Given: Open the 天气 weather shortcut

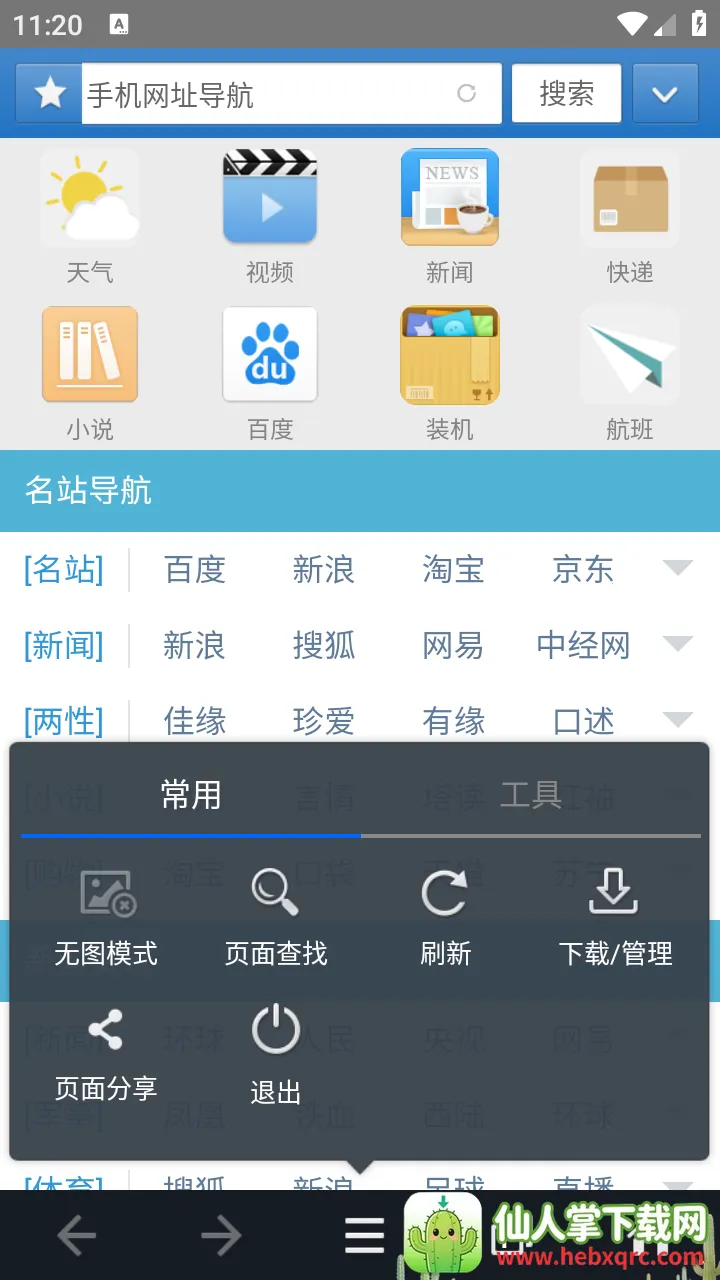Looking at the screenshot, I should 90,215.
